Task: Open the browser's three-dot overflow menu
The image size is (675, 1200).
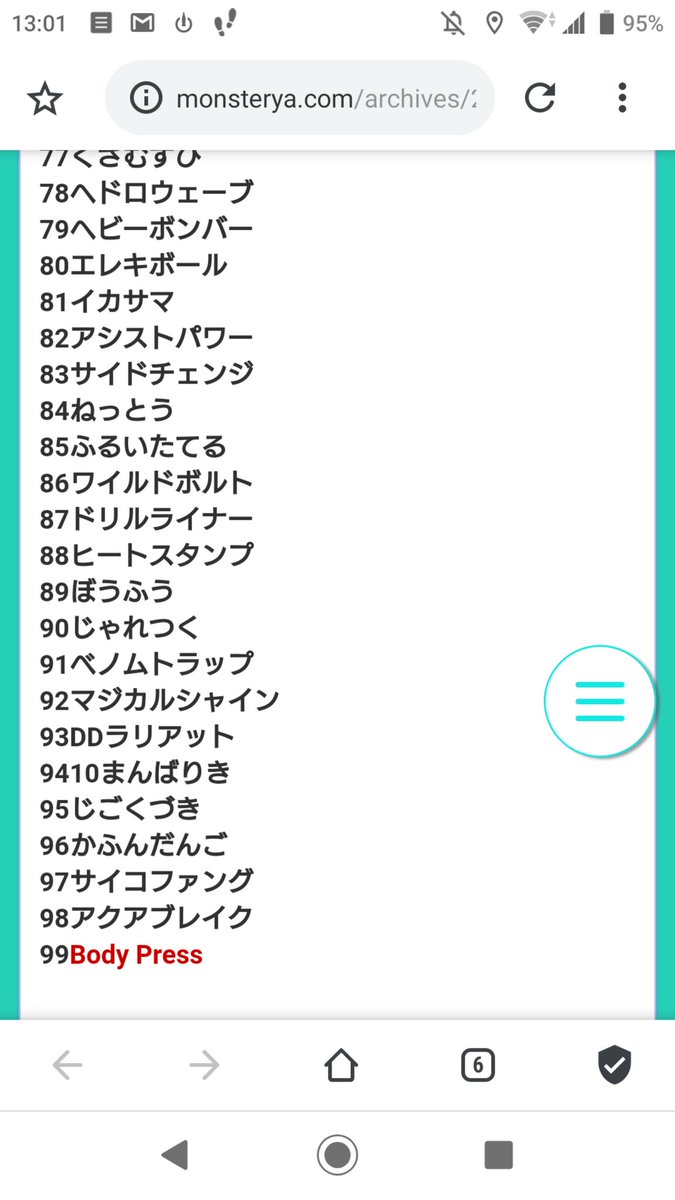Action: pos(622,98)
